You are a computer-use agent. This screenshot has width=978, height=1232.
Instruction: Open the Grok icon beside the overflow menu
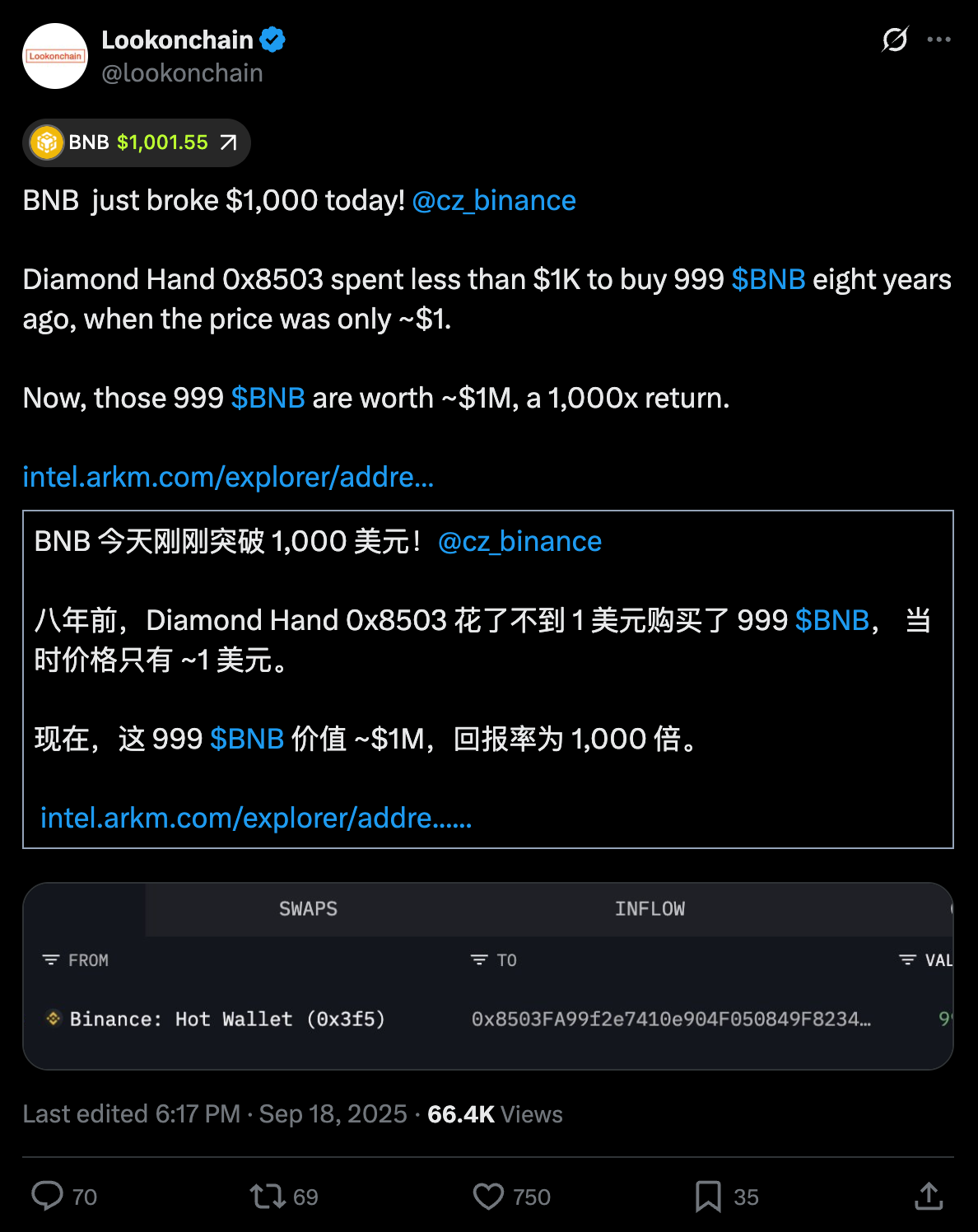click(x=895, y=39)
